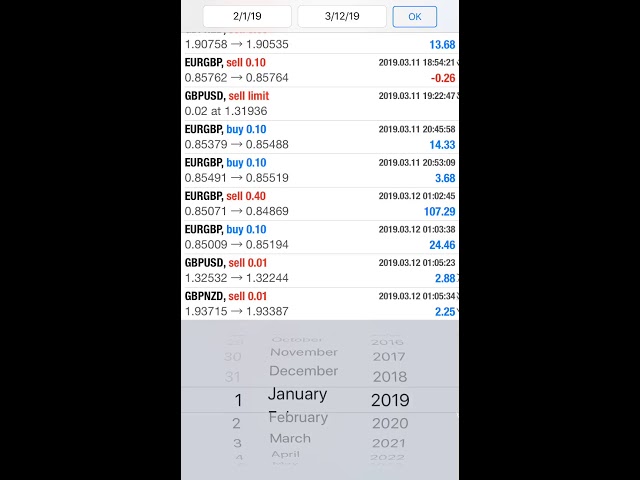Viewport: 640px width, 480px height.
Task: View the EURGBP sell 0.40 trade details
Action: tap(319, 204)
